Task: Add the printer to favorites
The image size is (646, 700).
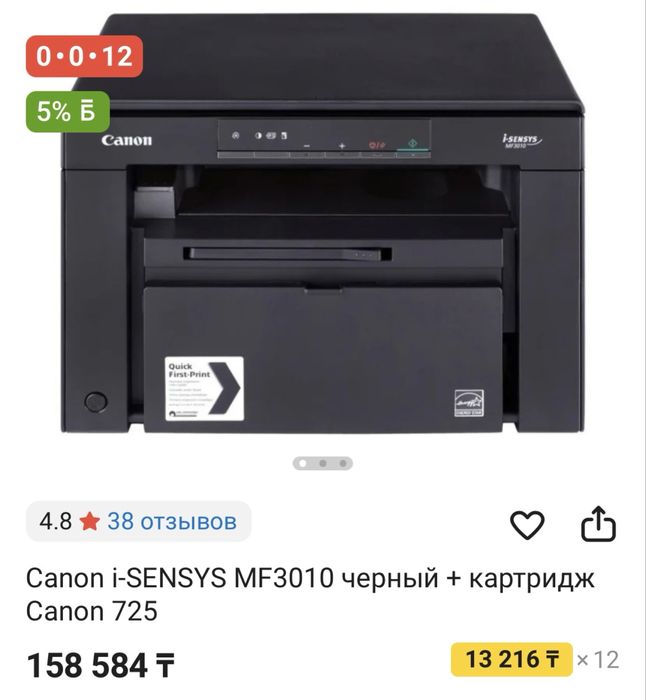Action: 527,524
